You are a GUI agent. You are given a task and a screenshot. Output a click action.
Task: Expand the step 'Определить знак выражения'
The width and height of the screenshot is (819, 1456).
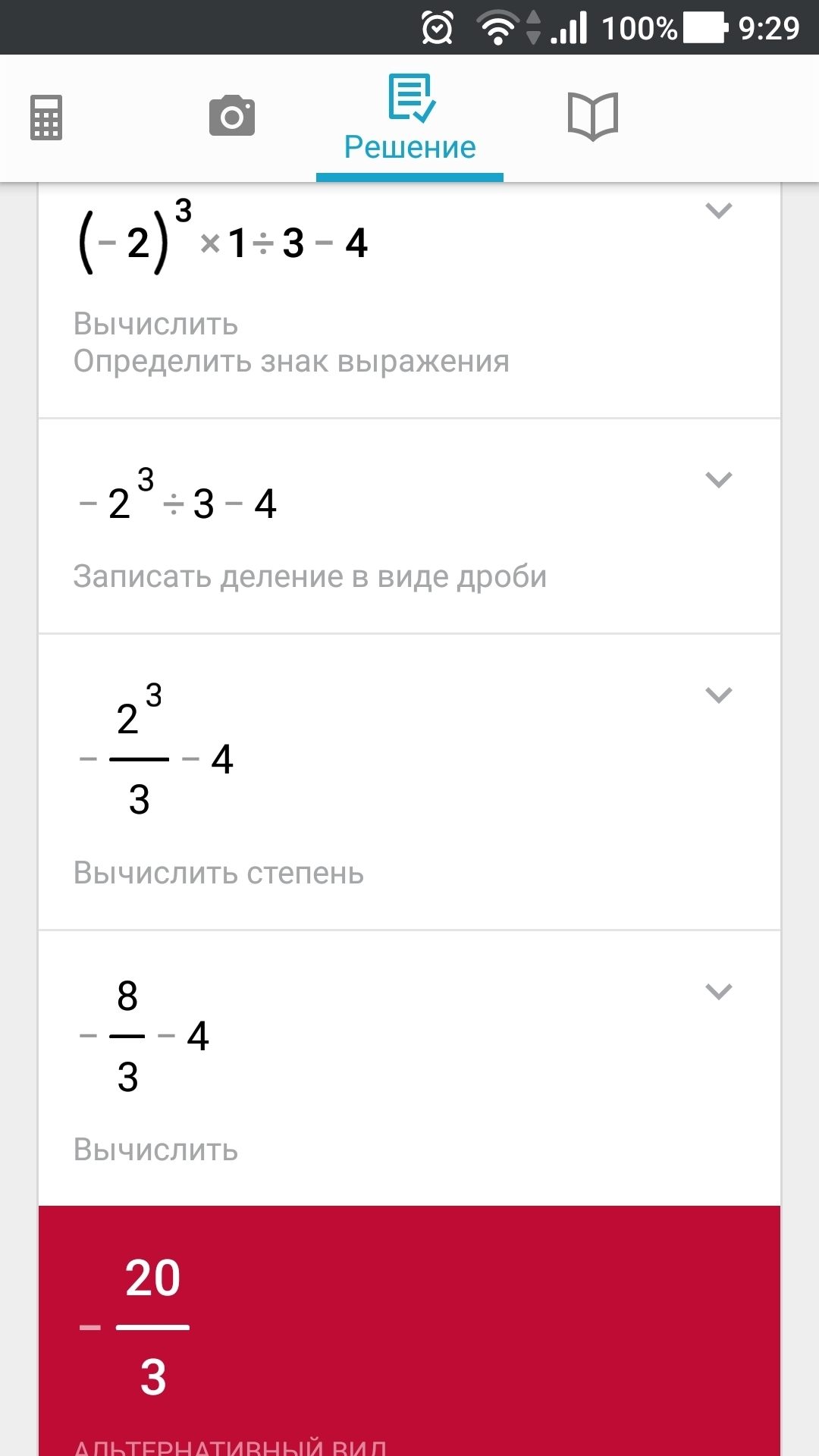click(718, 211)
